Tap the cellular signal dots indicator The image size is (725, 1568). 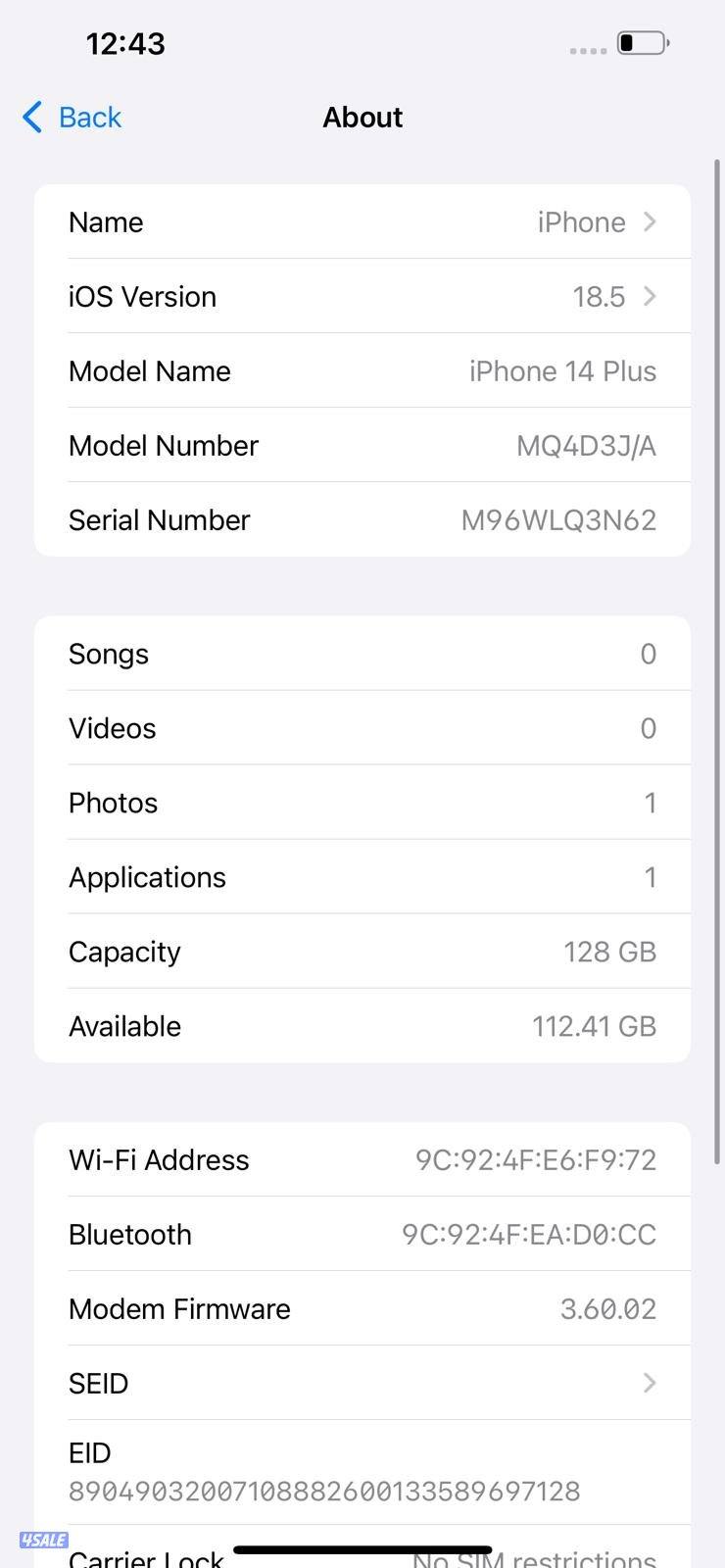587,50
